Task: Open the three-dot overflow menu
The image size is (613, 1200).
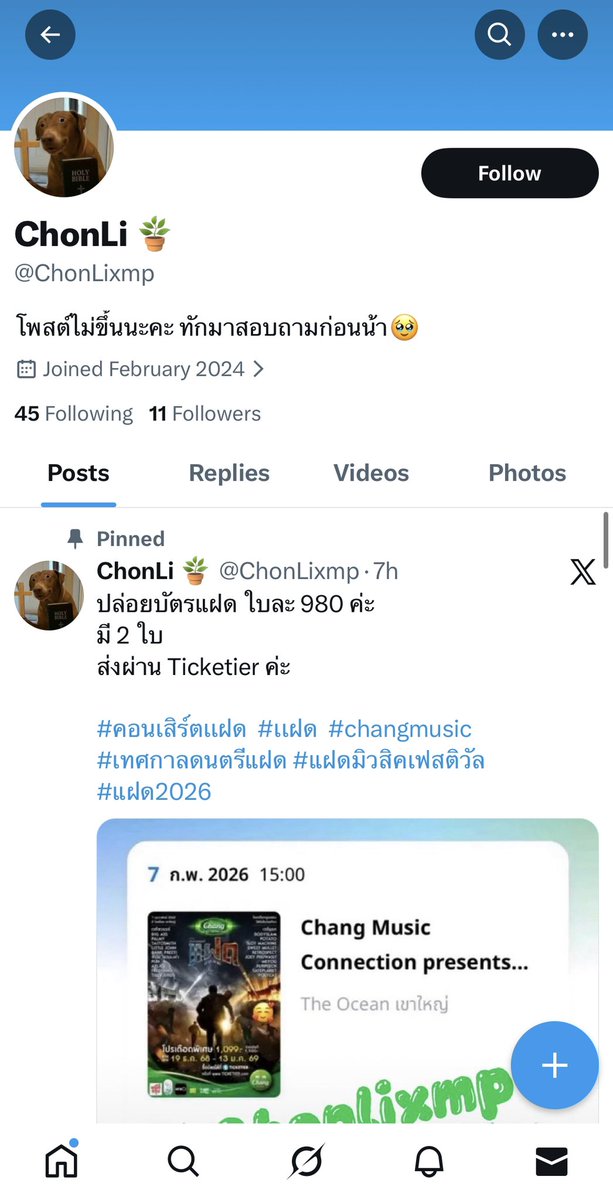Action: pyautogui.click(x=562, y=35)
